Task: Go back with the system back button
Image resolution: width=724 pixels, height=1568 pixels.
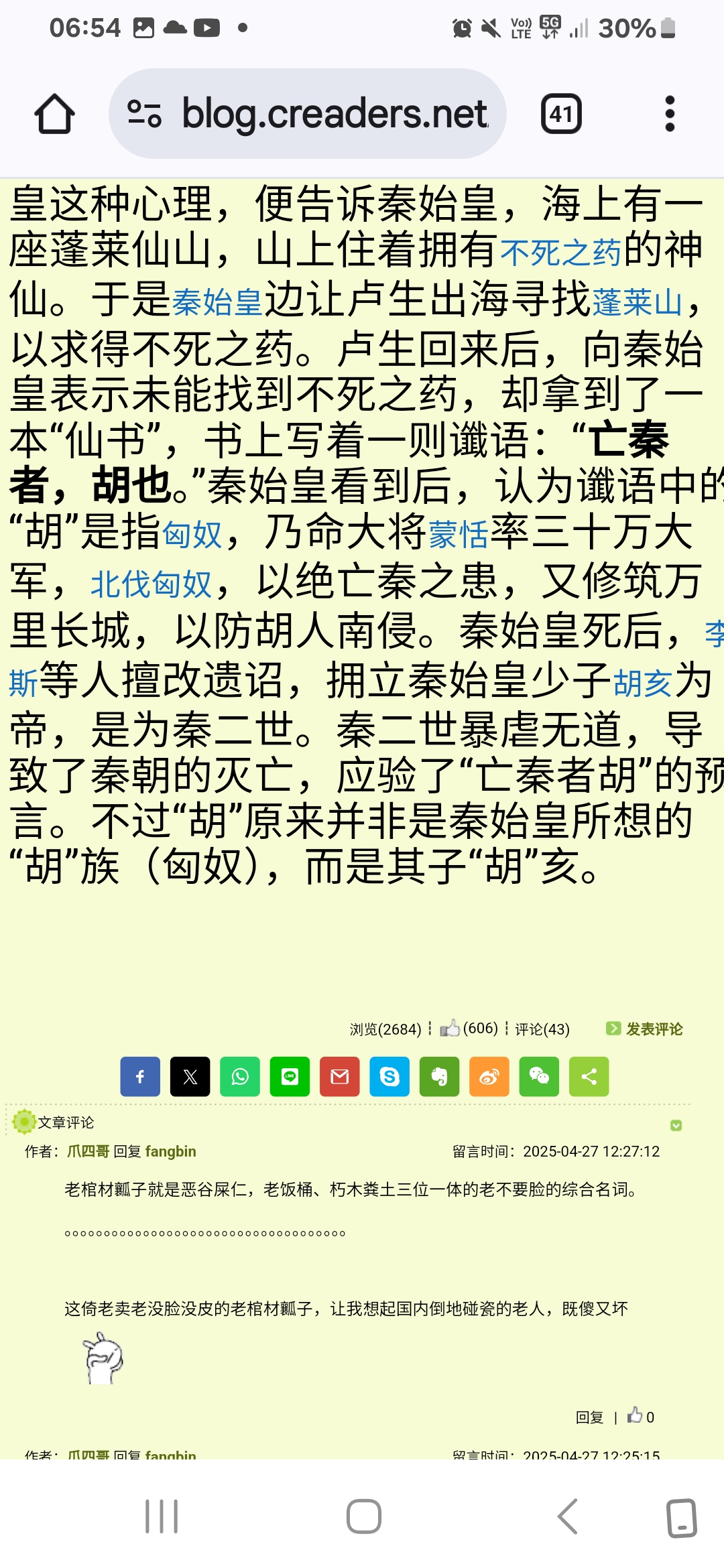Action: 568,1516
